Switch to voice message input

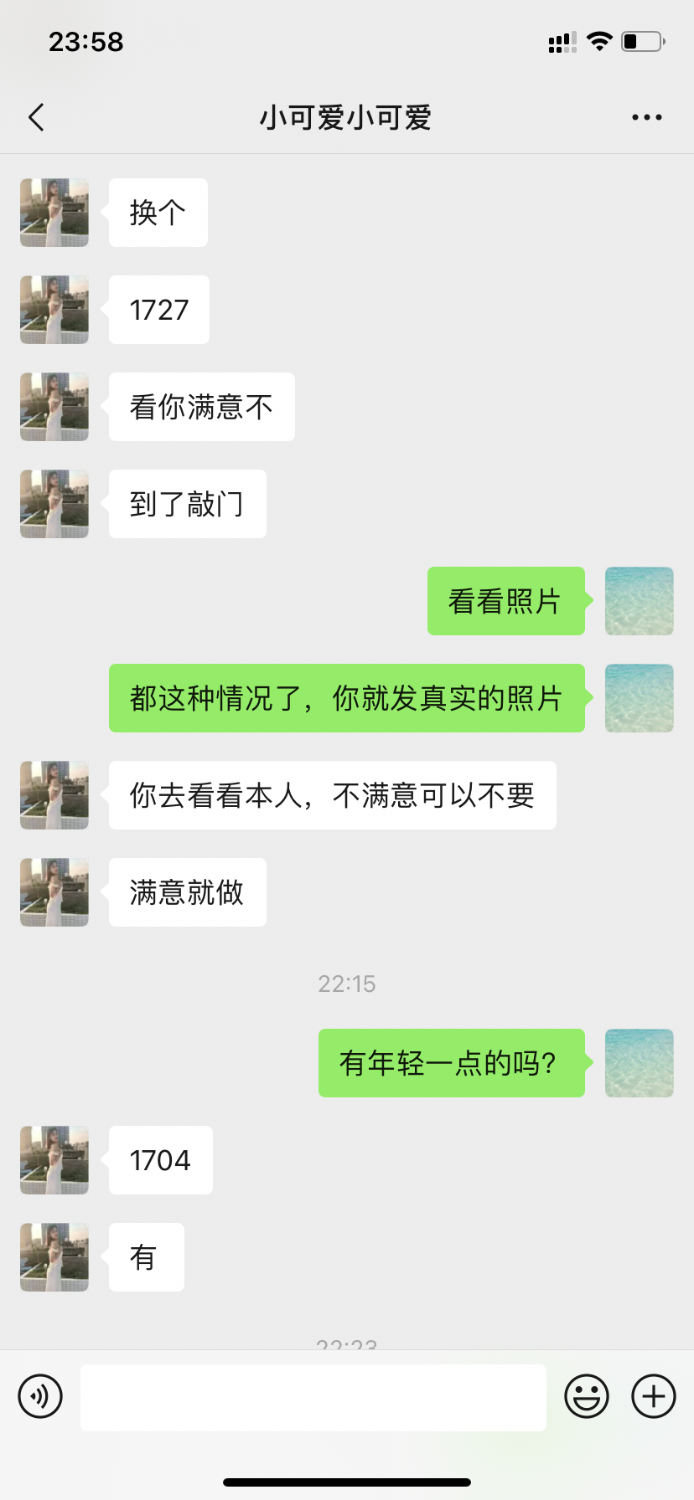click(40, 1396)
